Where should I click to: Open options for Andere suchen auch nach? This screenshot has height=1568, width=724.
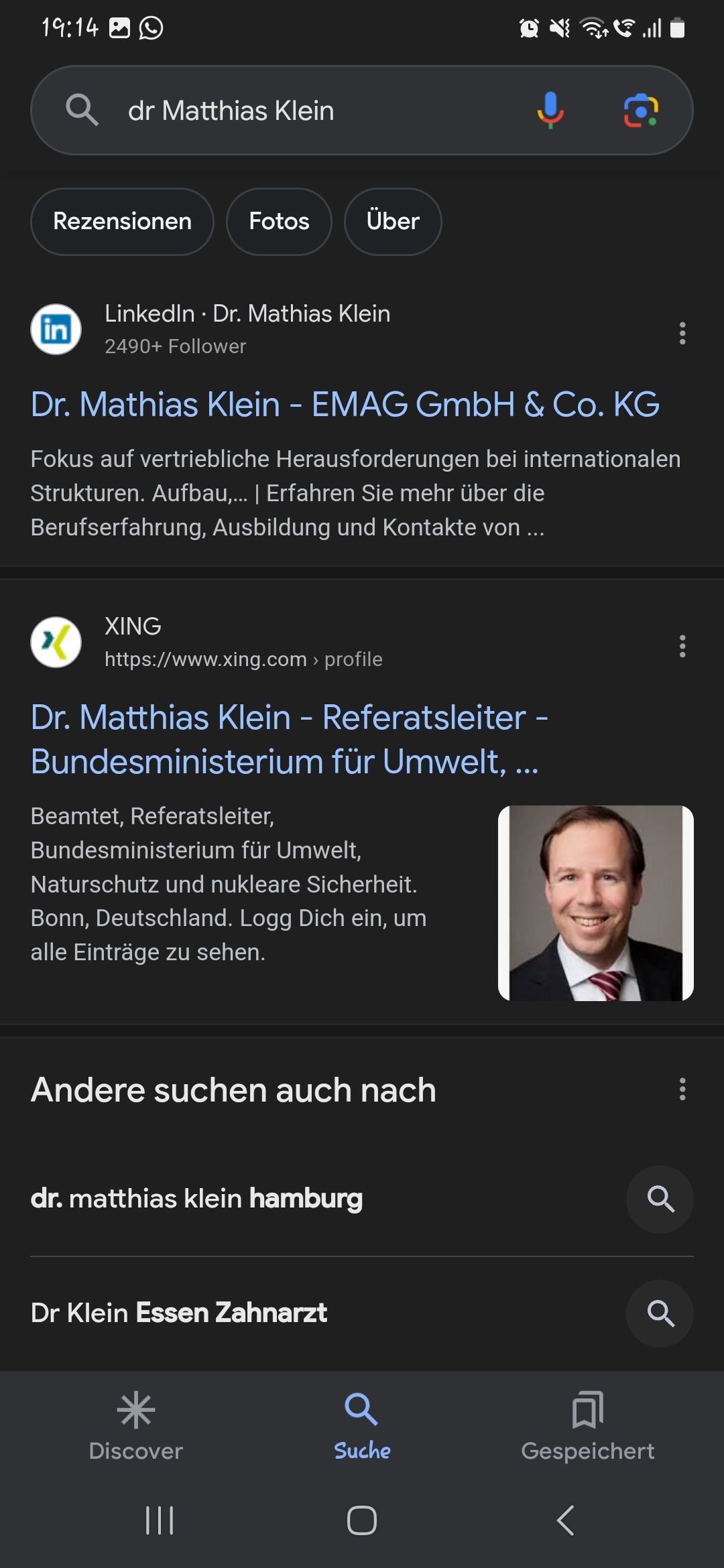pos(682,1090)
